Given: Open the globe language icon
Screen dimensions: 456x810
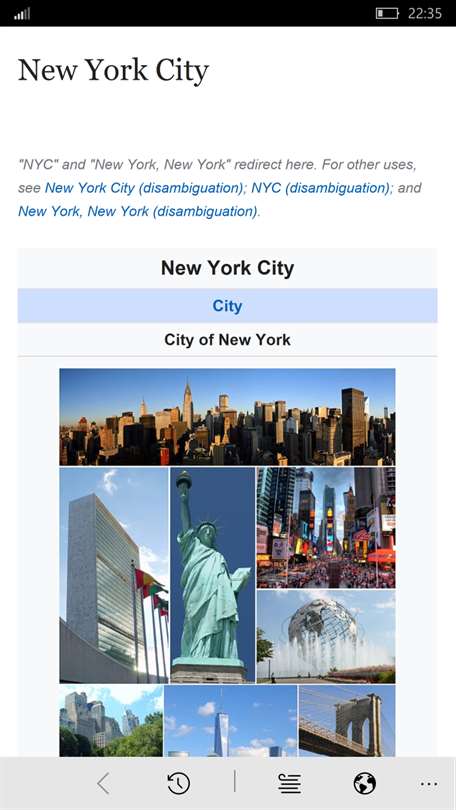Looking at the screenshot, I should click(365, 784).
